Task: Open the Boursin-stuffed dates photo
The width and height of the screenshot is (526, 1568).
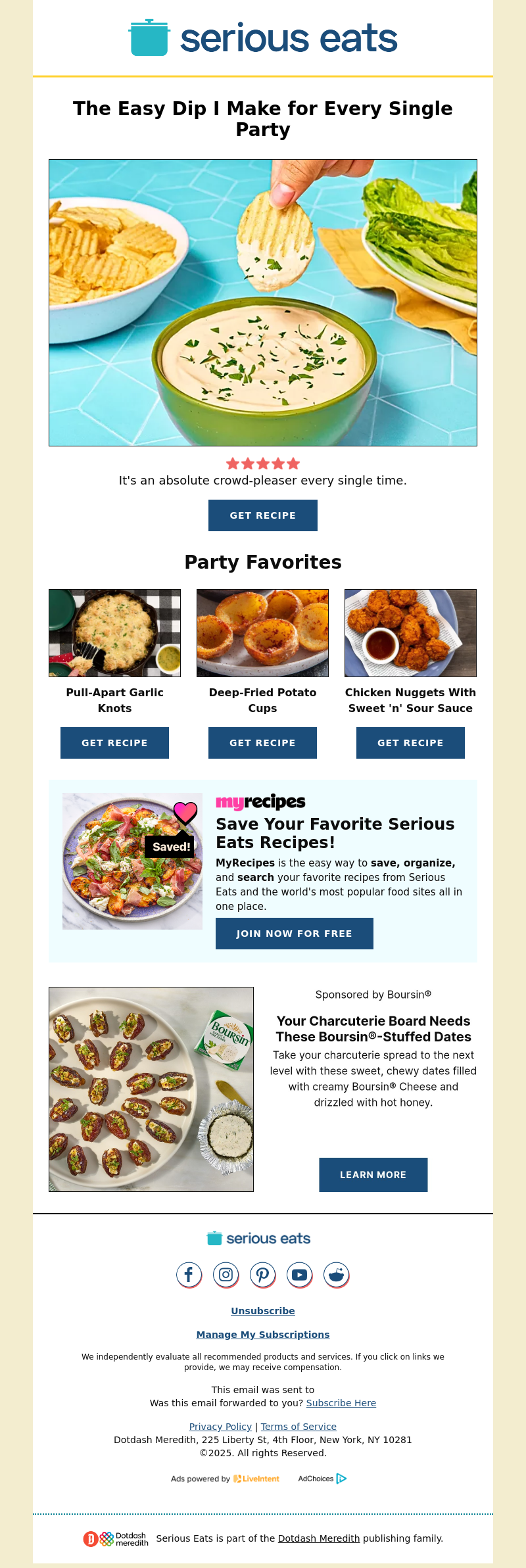Action: [x=151, y=1089]
